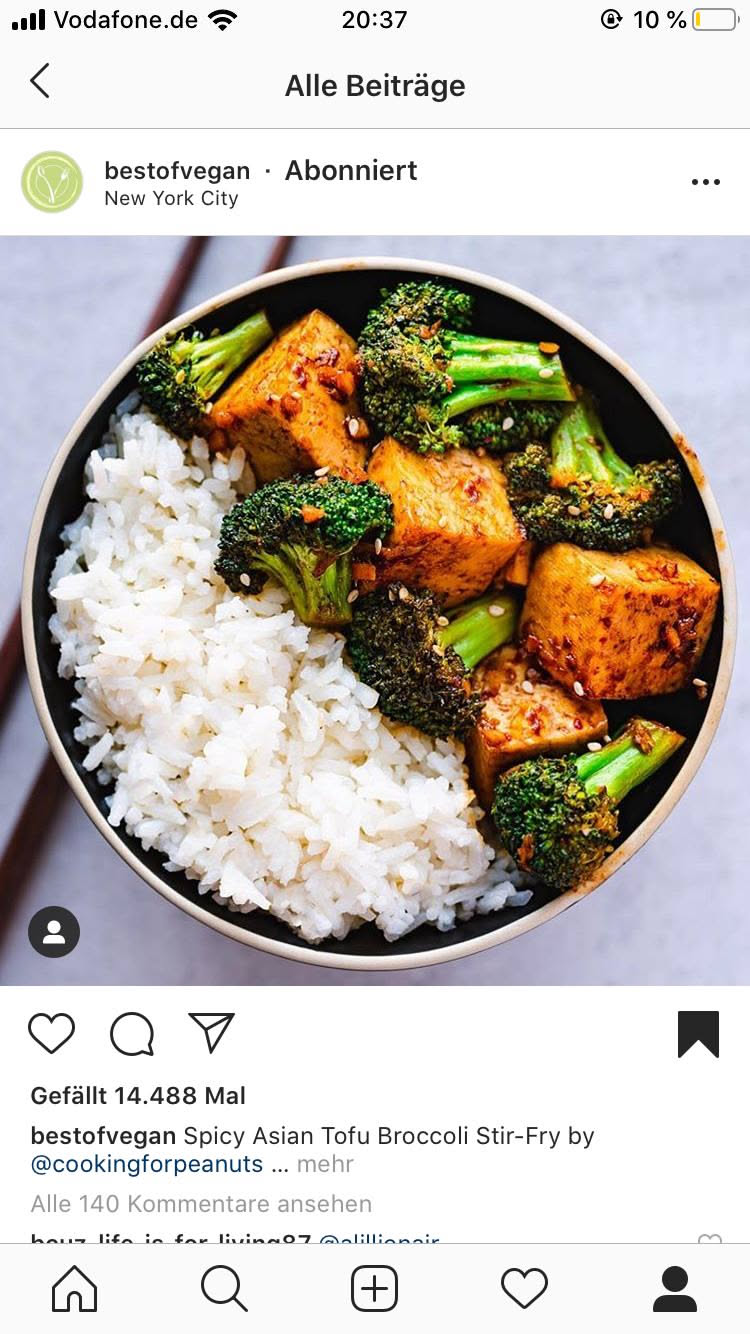Like the tofu broccoli post
The height and width of the screenshot is (1334, 750).
coord(51,1033)
